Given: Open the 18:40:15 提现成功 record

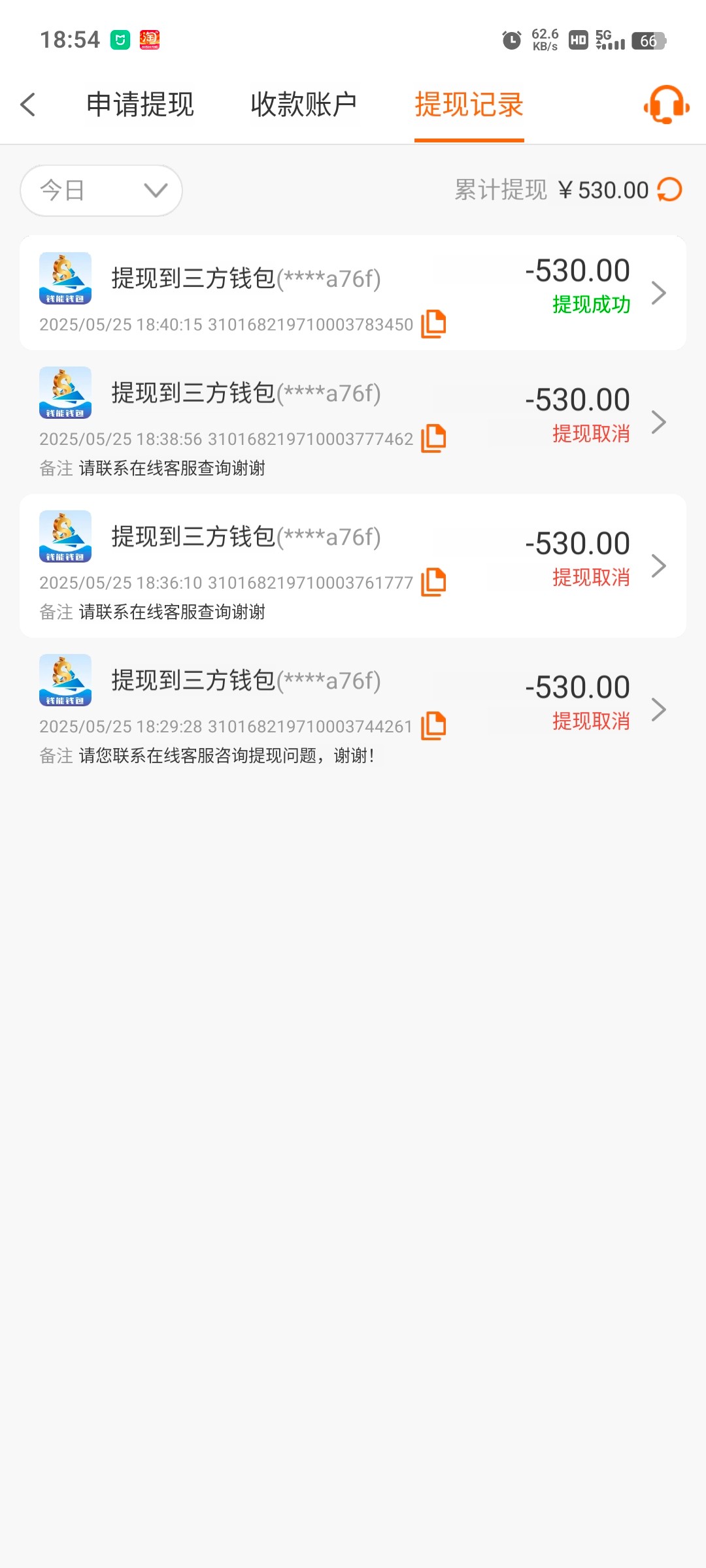Looking at the screenshot, I should [658, 293].
